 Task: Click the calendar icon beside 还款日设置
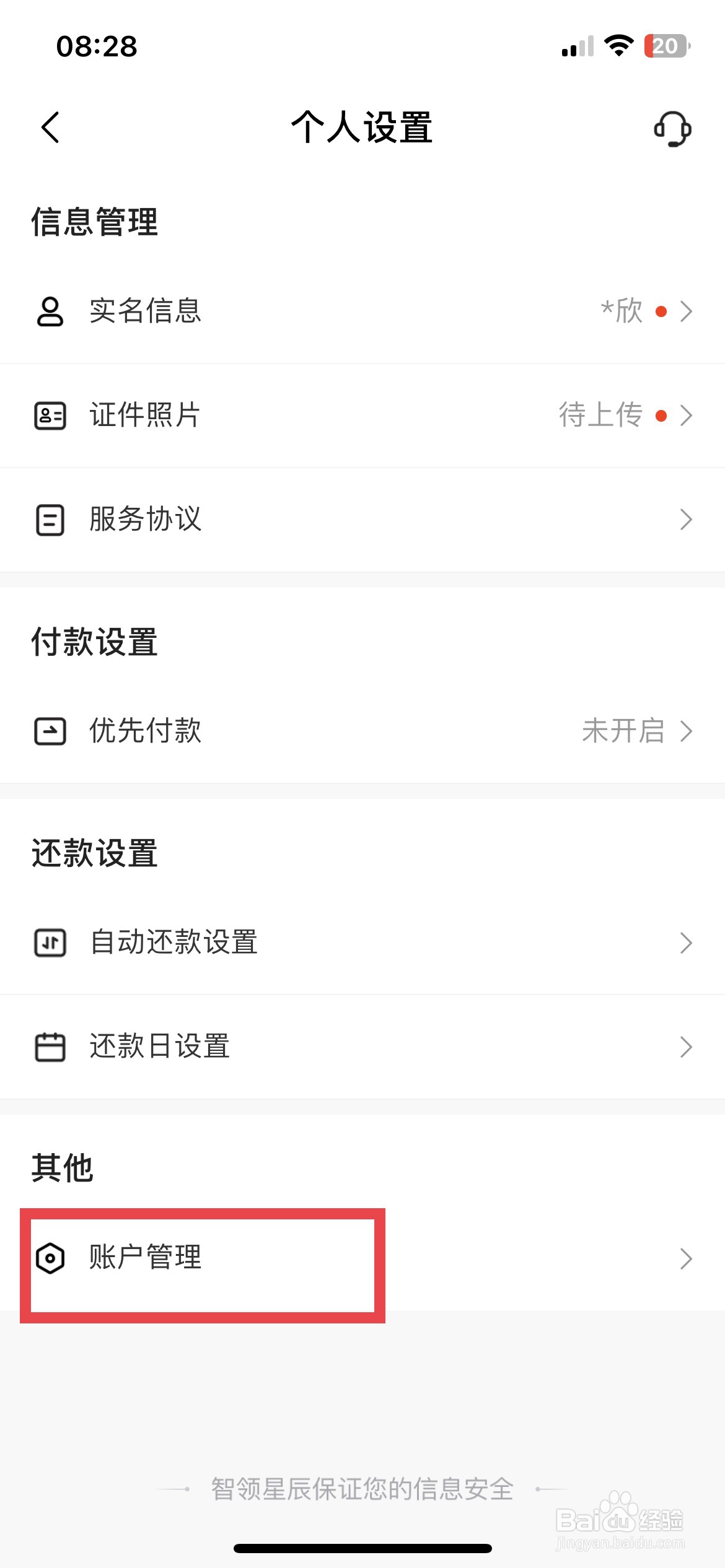pyautogui.click(x=50, y=1047)
